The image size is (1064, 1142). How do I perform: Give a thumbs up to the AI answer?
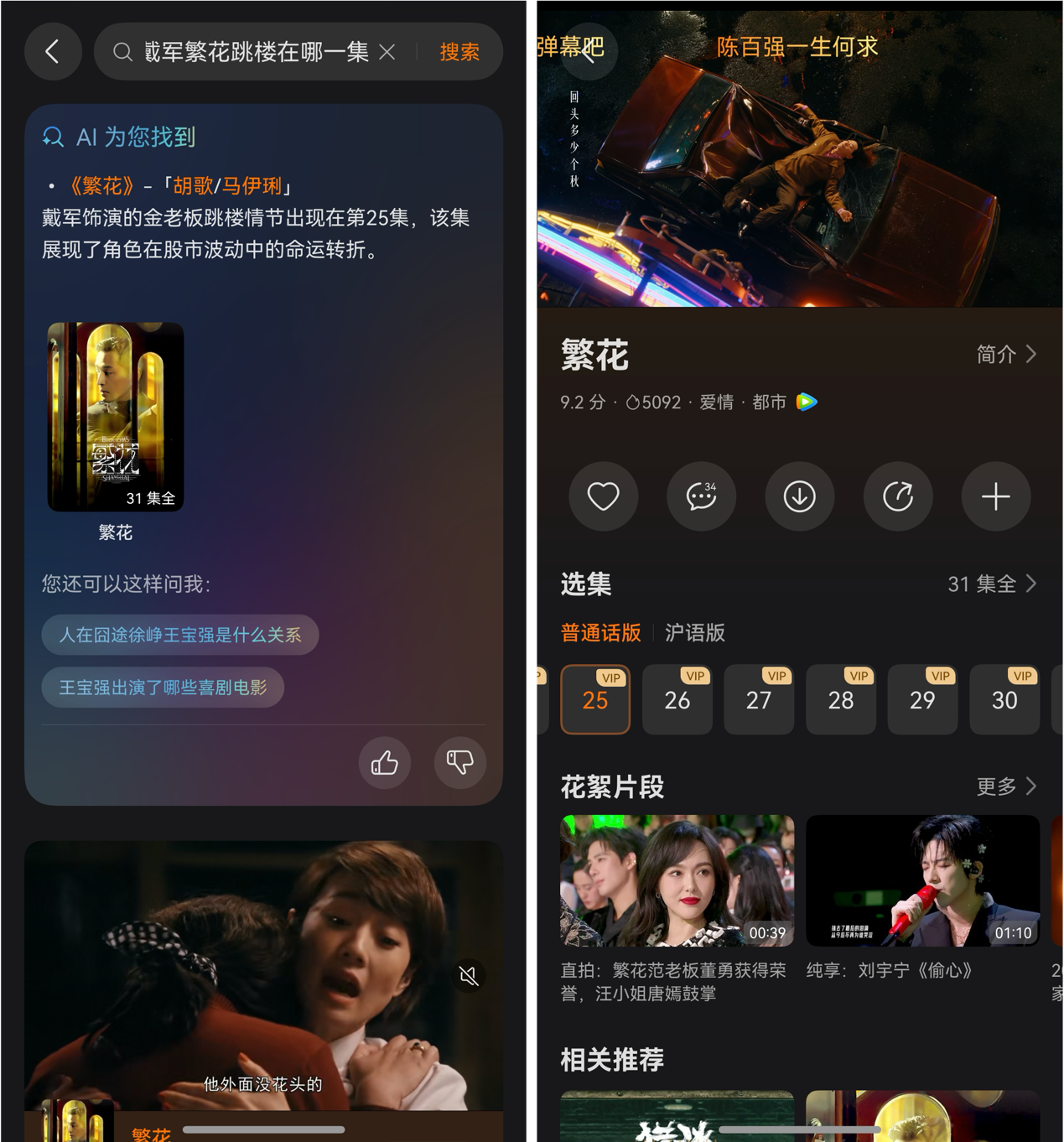click(x=385, y=763)
